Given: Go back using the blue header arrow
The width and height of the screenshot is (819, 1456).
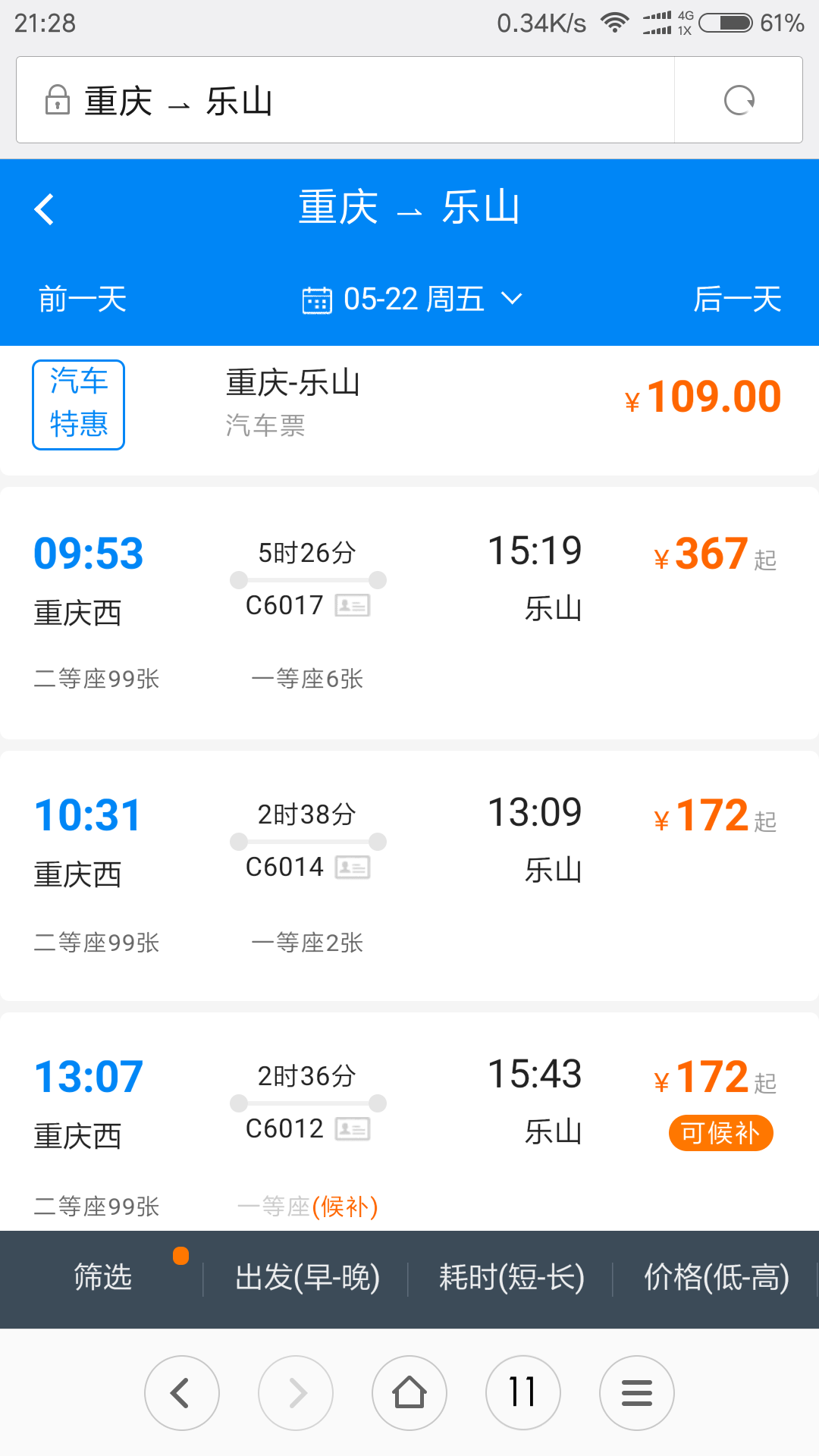Looking at the screenshot, I should [x=44, y=209].
